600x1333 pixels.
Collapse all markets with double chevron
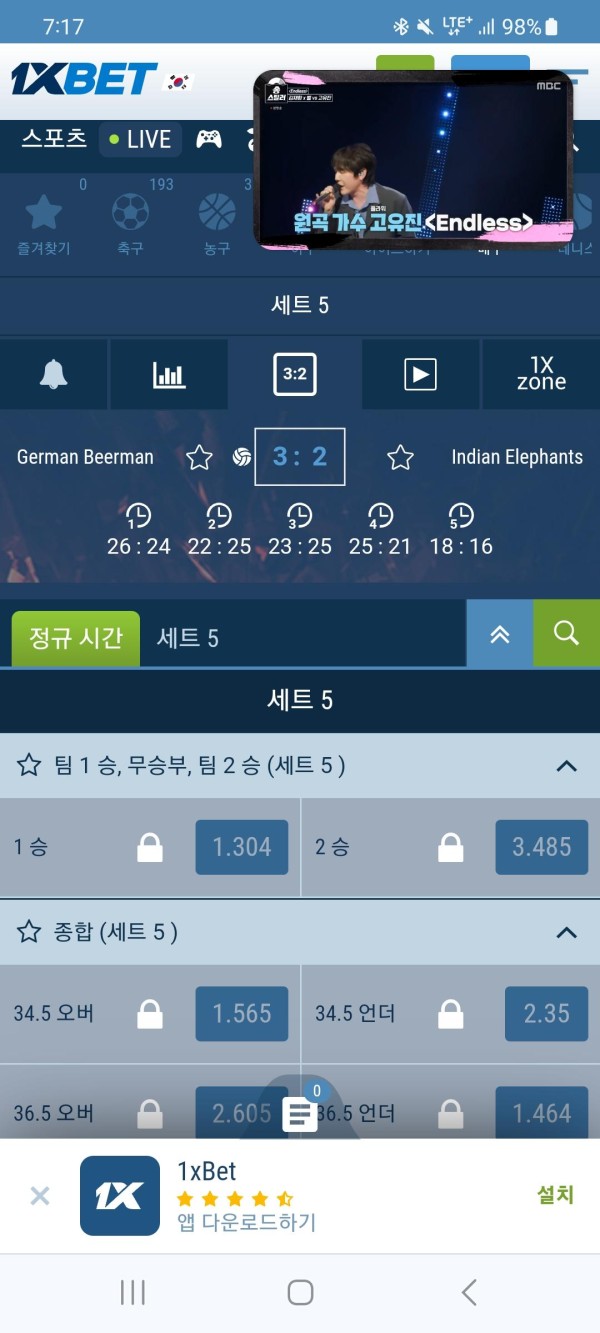point(500,634)
